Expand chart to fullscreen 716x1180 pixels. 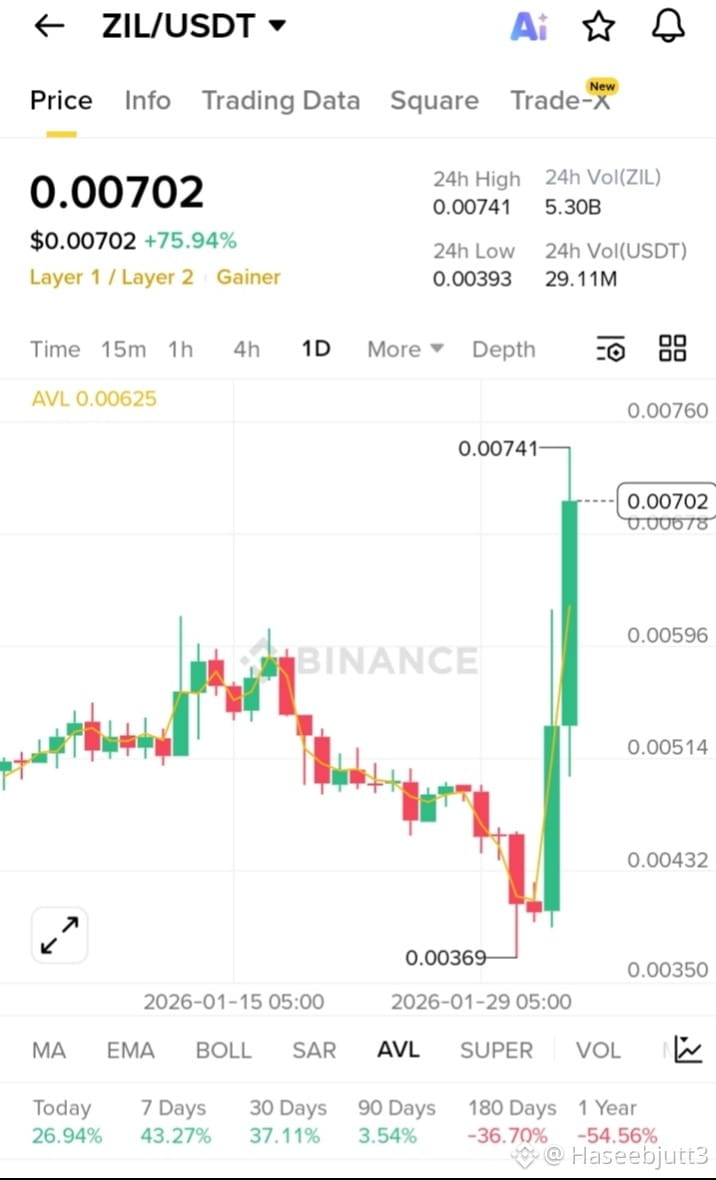(60, 935)
